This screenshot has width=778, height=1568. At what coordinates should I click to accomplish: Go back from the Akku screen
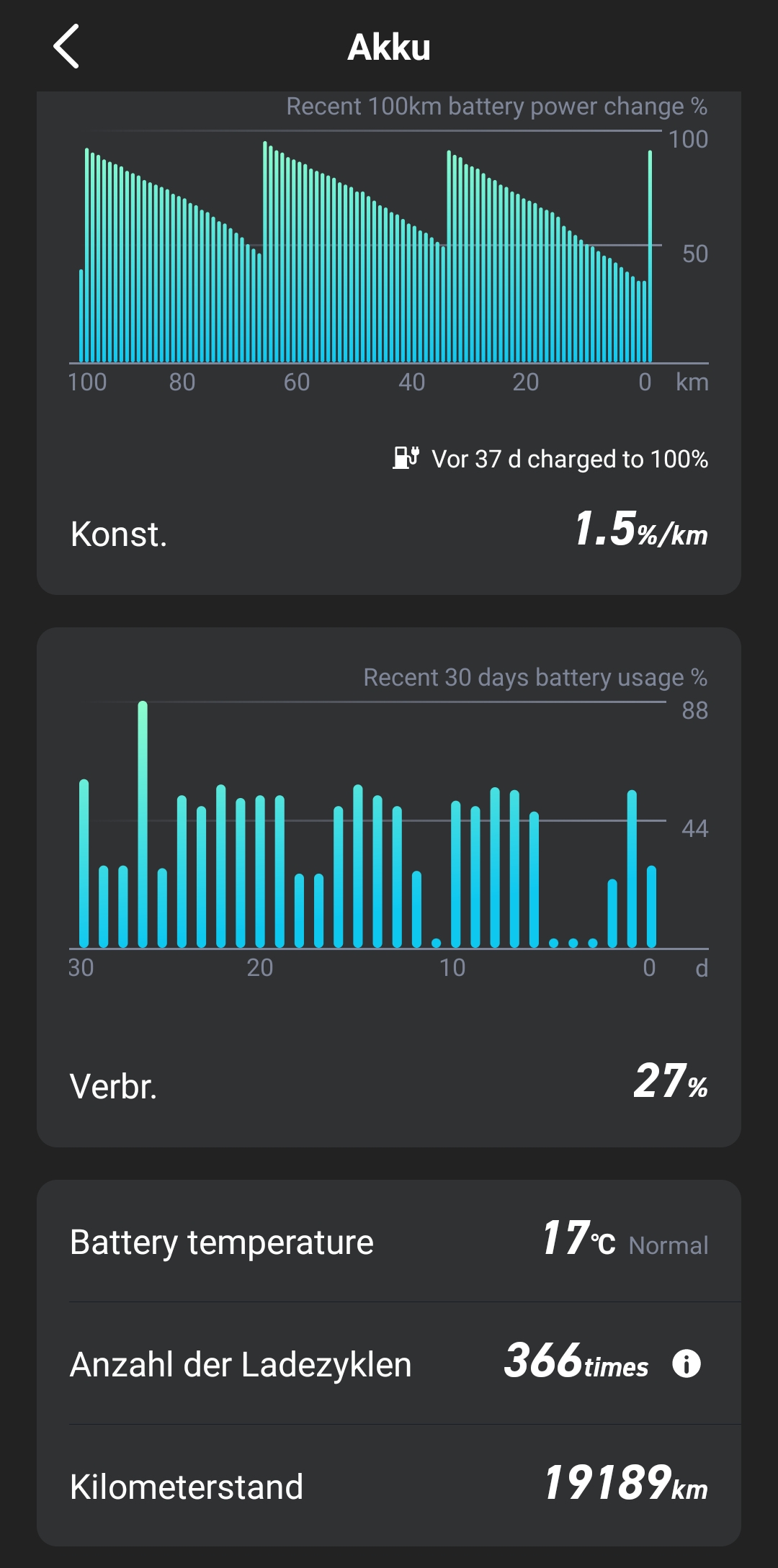point(66,47)
